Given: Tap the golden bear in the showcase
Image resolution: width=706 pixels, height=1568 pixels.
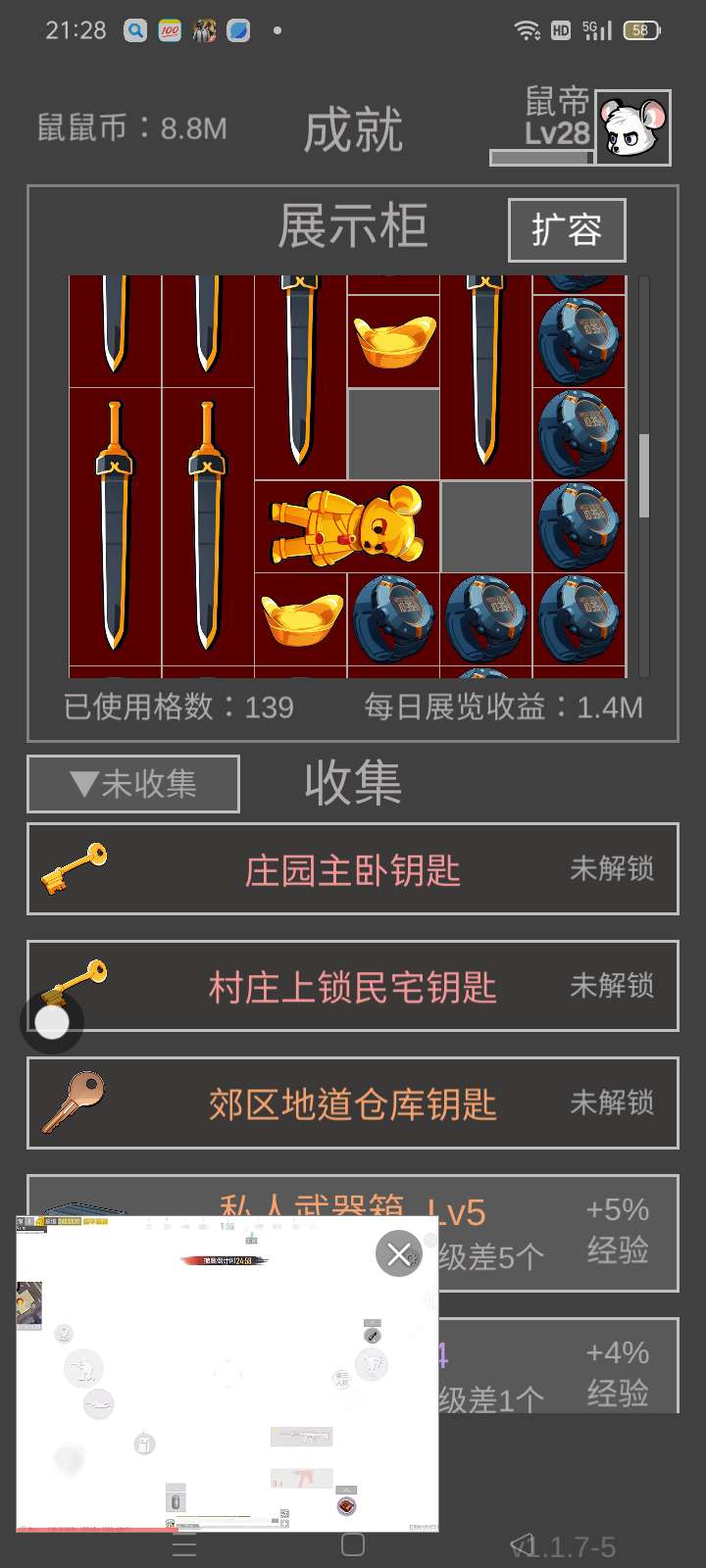Looking at the screenshot, I should (347, 527).
